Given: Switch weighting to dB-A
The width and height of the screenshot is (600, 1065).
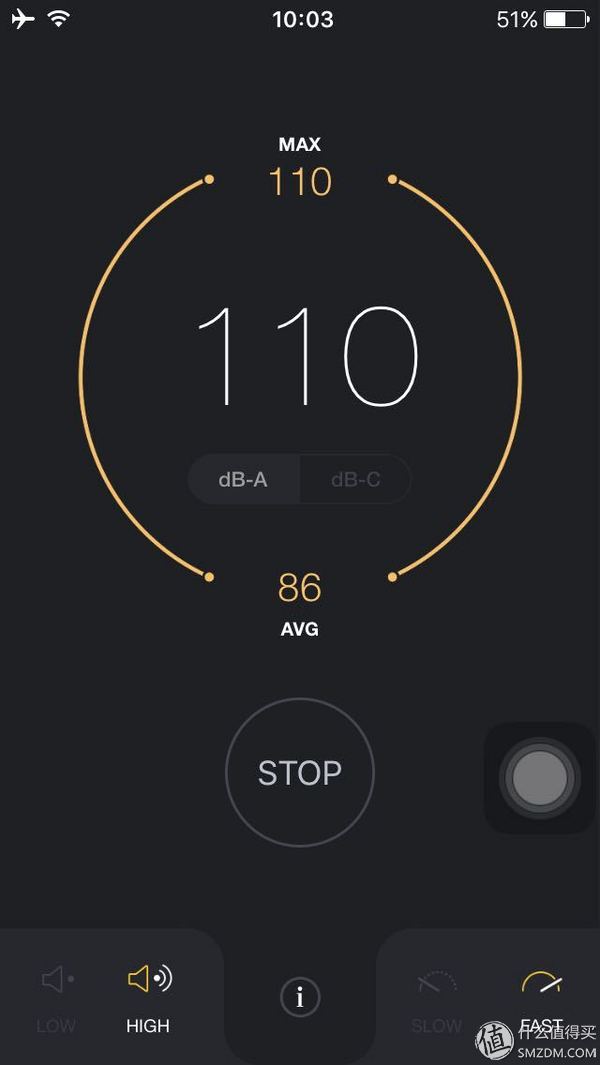Looking at the screenshot, I should coord(244,480).
